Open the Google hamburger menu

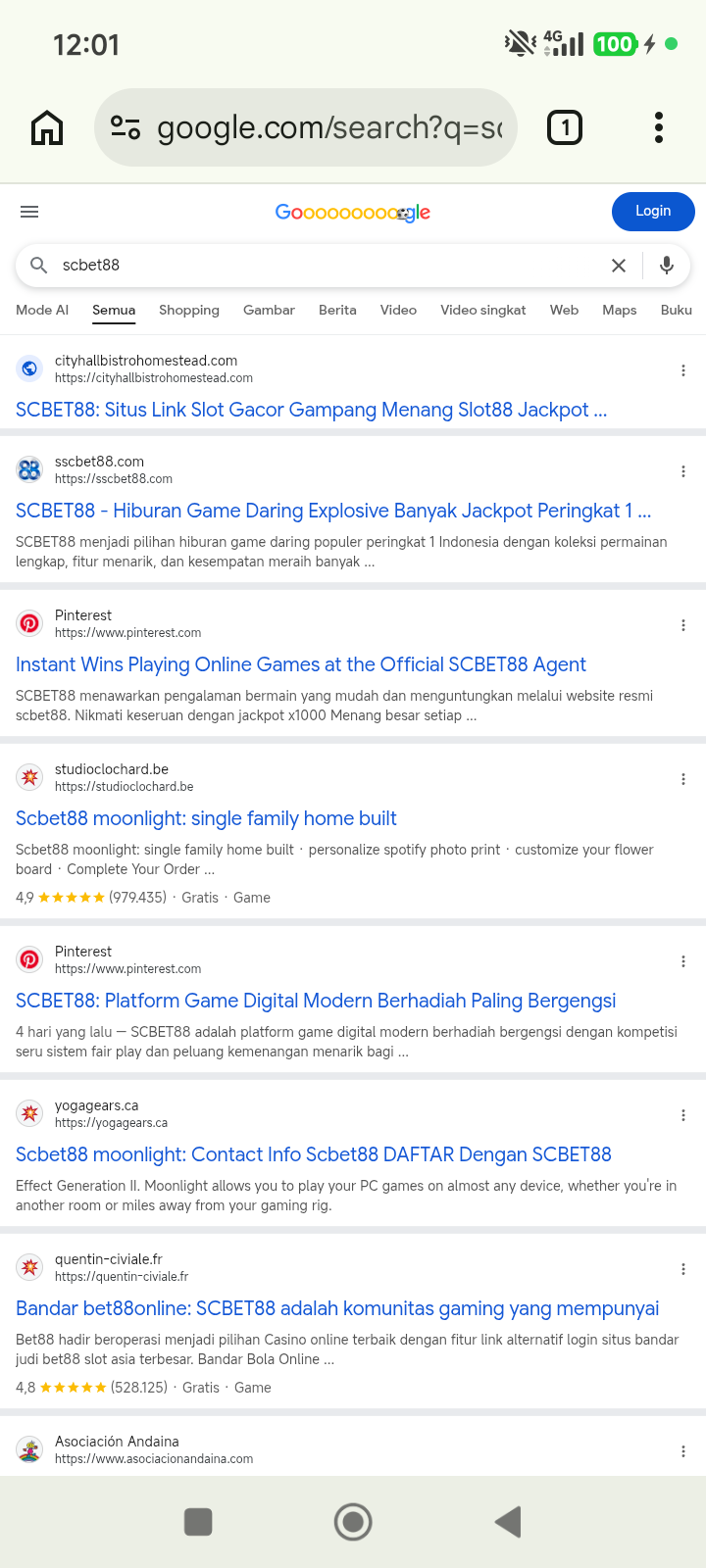tap(29, 212)
